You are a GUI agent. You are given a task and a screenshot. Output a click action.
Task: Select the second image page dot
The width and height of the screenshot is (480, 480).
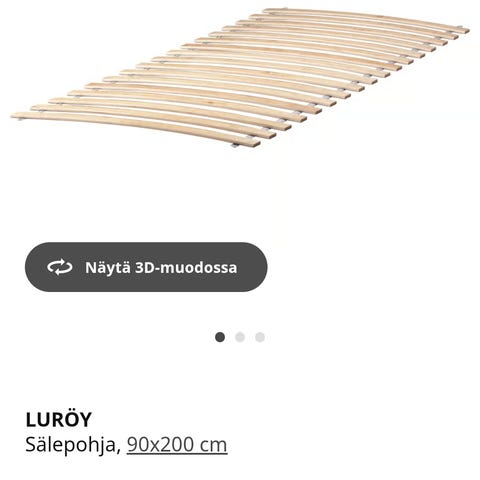[x=240, y=337]
